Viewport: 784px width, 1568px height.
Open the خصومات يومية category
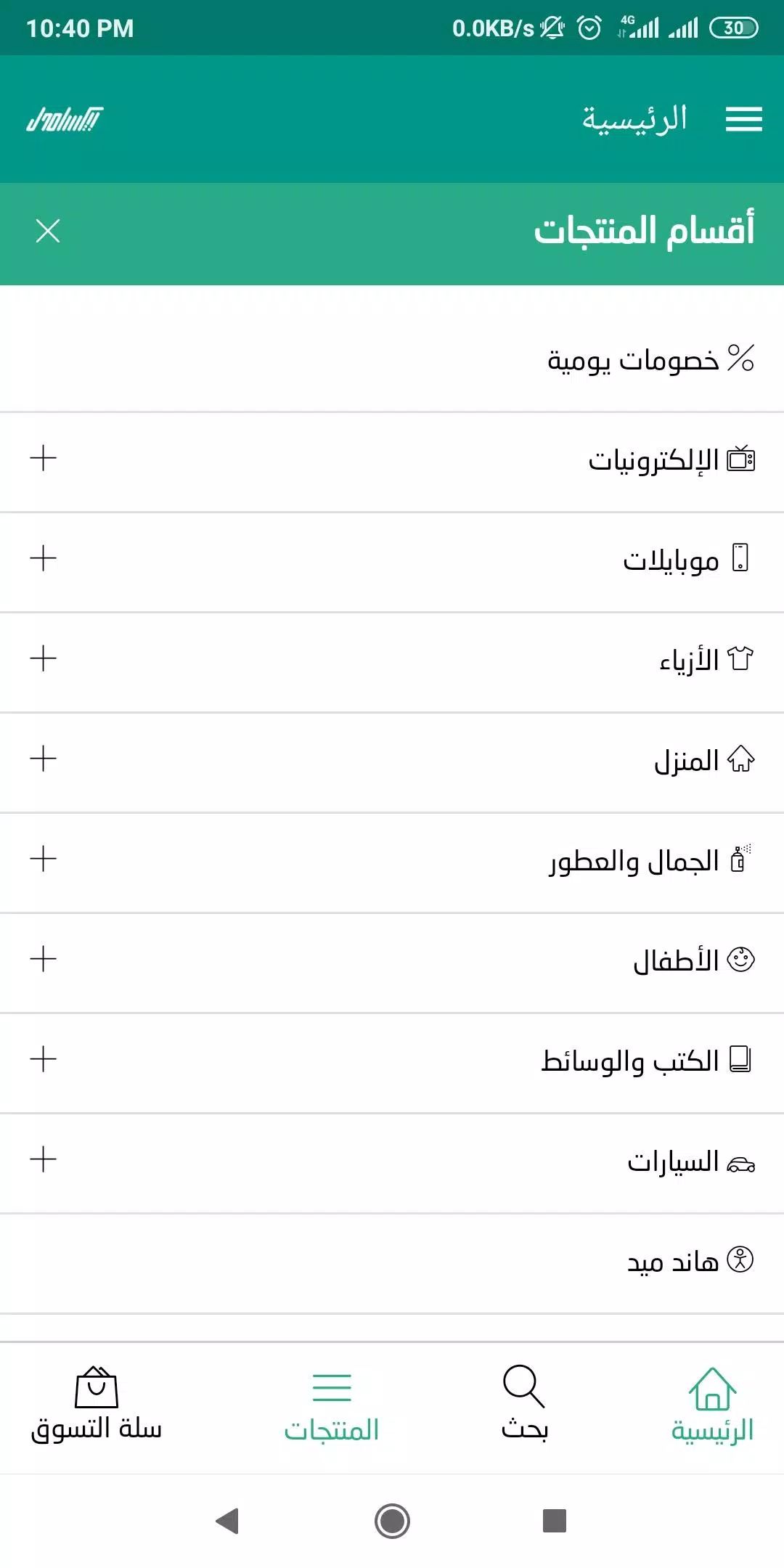point(650,359)
